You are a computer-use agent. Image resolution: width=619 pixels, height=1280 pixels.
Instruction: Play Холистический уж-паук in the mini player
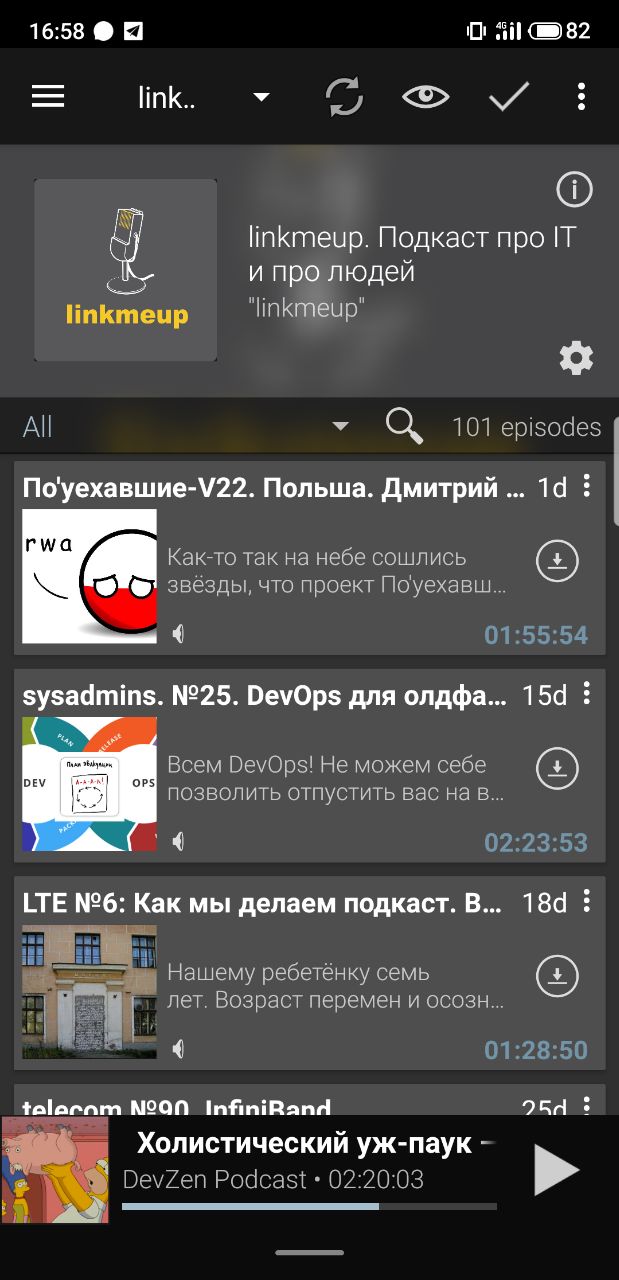556,1170
